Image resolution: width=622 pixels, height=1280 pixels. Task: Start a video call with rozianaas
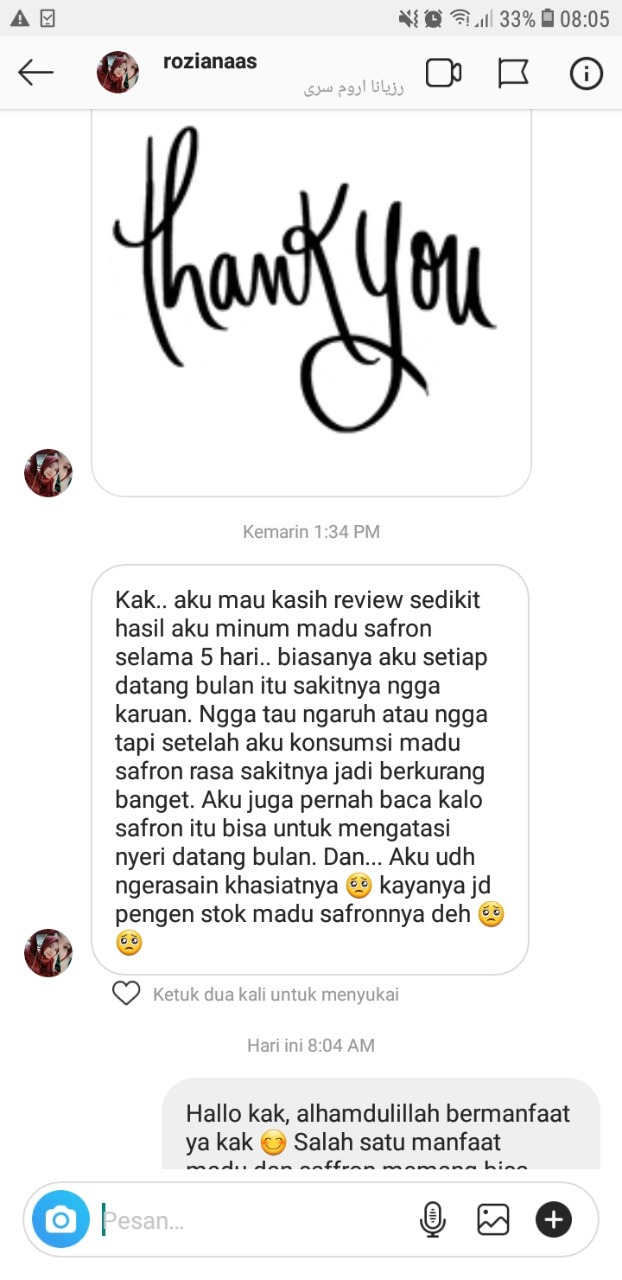pos(443,73)
